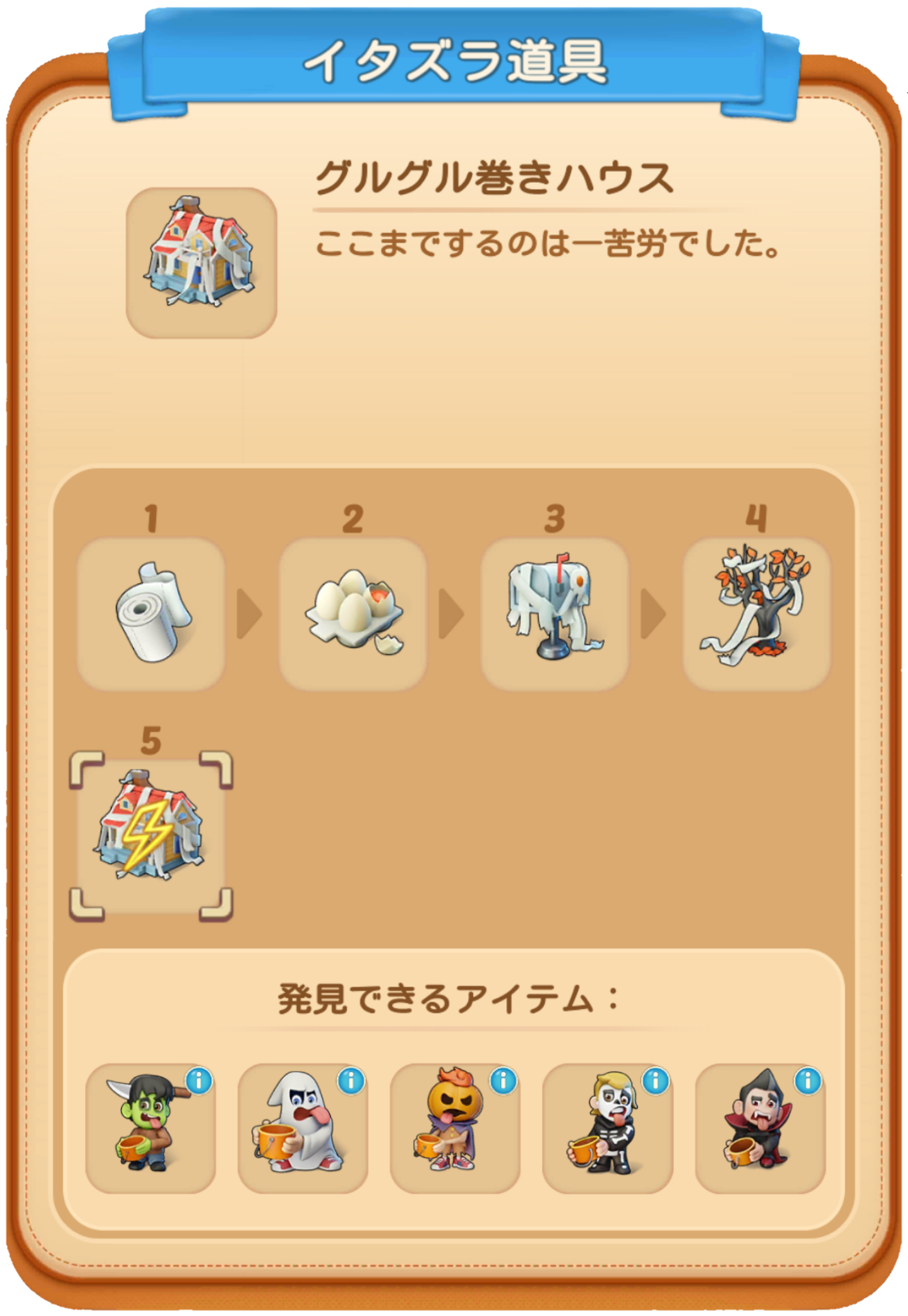908x1316 pixels.
Task: Select the level 5 wrapped house item
Action: click(151, 836)
